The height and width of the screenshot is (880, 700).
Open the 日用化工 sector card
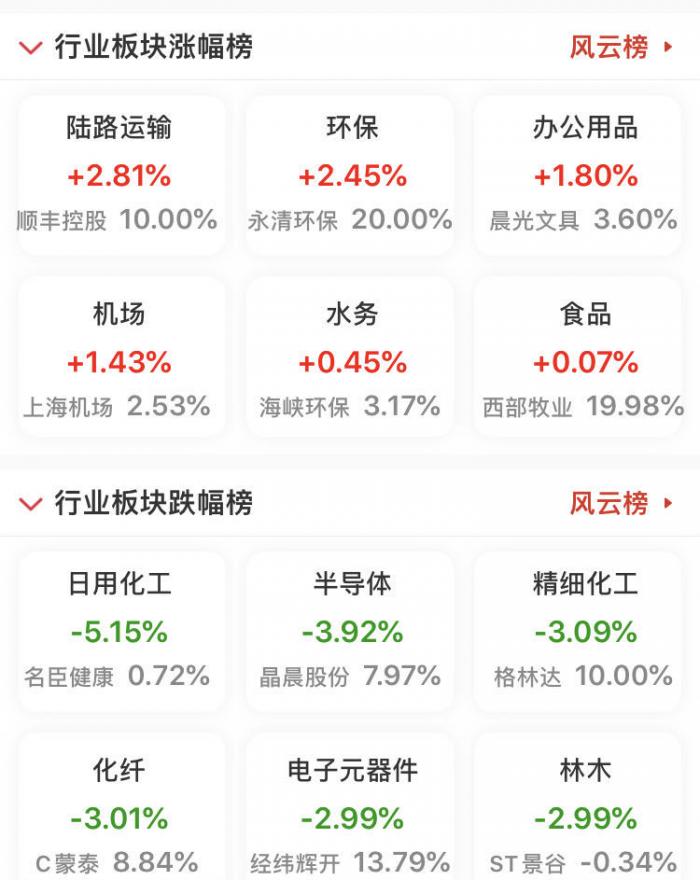pos(120,630)
